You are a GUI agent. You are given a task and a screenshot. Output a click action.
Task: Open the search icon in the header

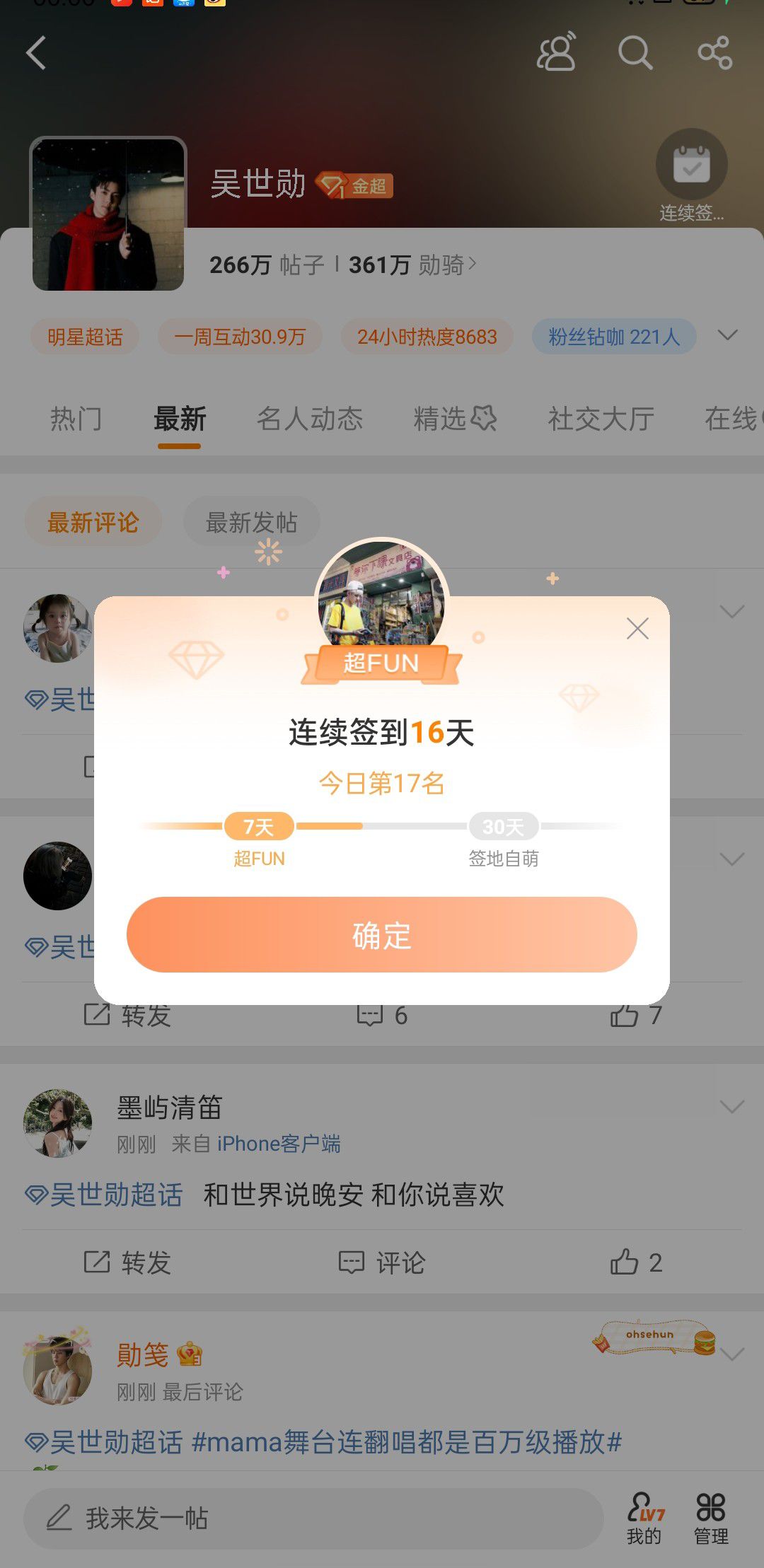pos(635,53)
